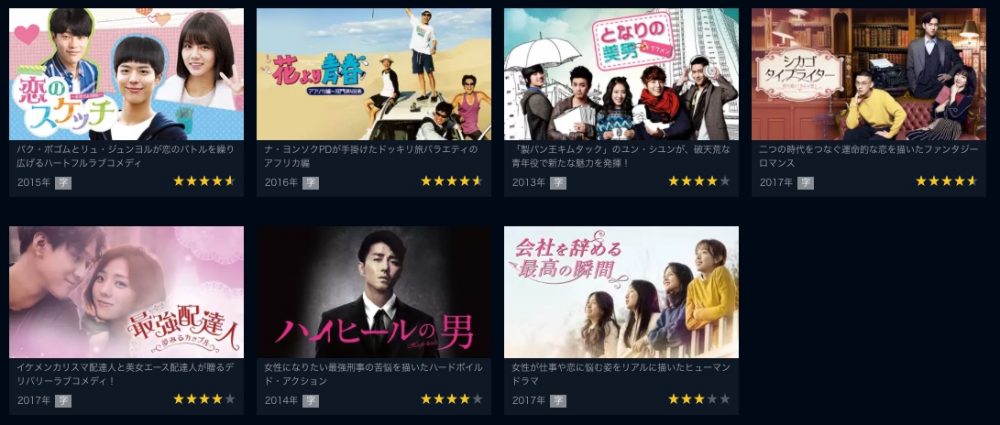Image resolution: width=1000 pixels, height=425 pixels.
Task: View the 最強配達人 drama details
Action: click(x=126, y=292)
